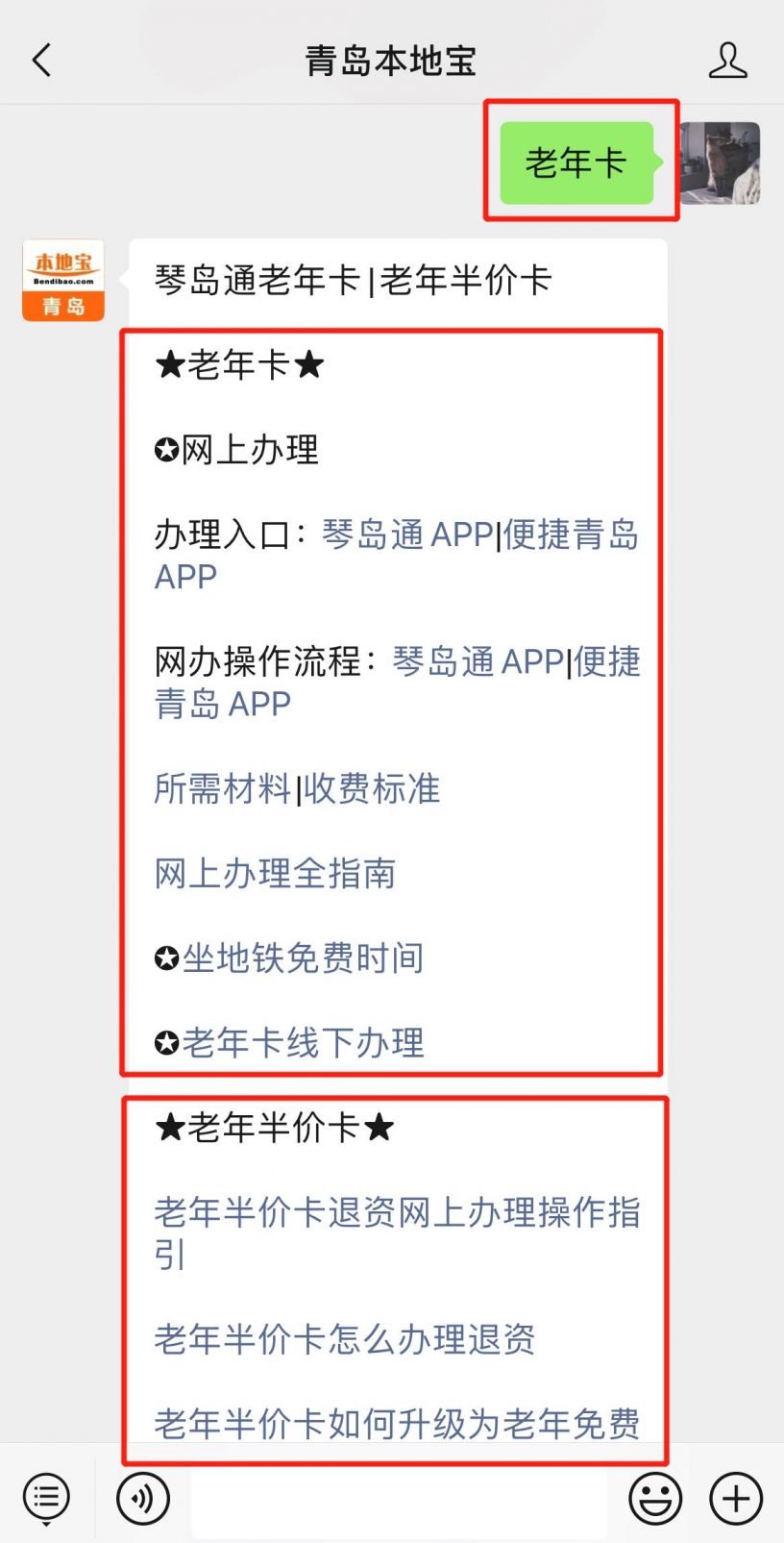Switch to the account menu list
784x1543 pixels.
[x=46, y=1498]
